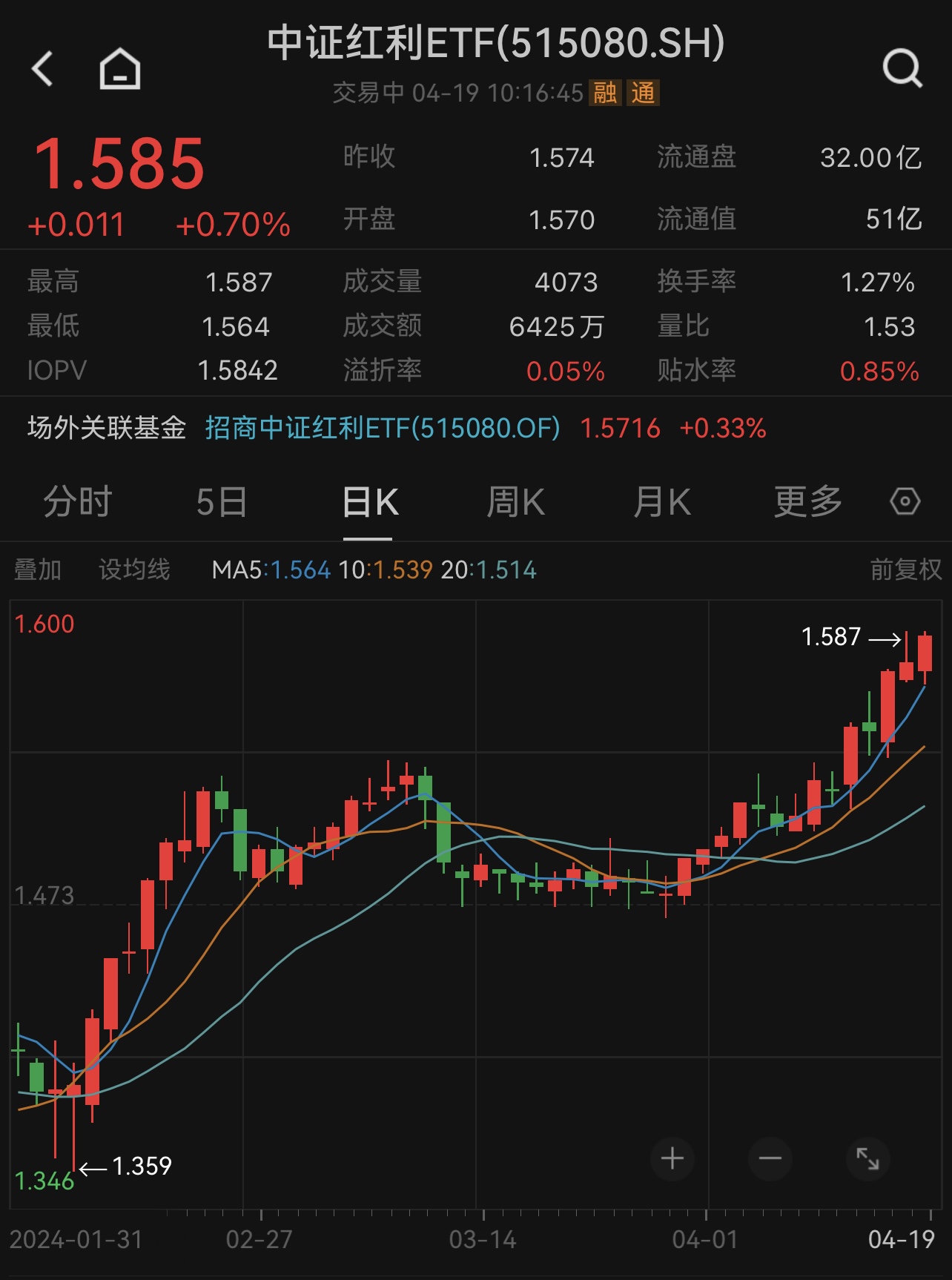Open the search magnifier icon
952x1280 pixels.
pyautogui.click(x=903, y=68)
